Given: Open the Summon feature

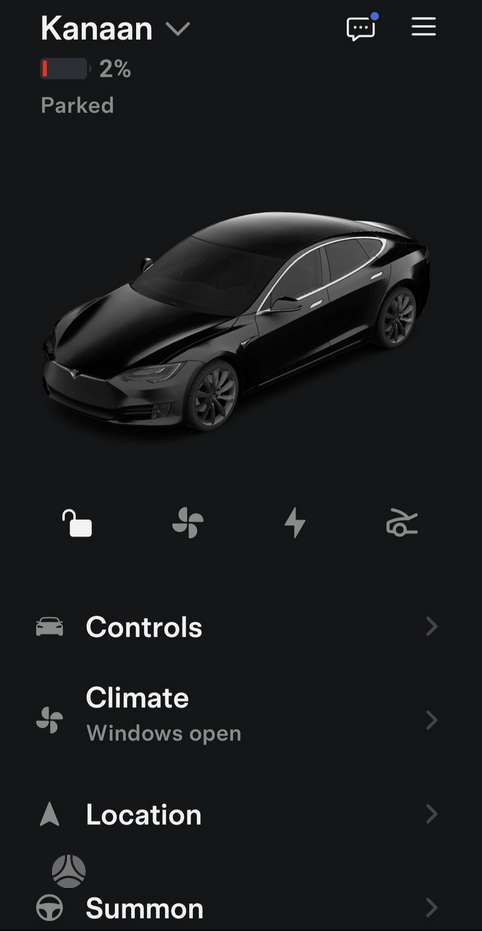Looking at the screenshot, I should [x=237, y=908].
